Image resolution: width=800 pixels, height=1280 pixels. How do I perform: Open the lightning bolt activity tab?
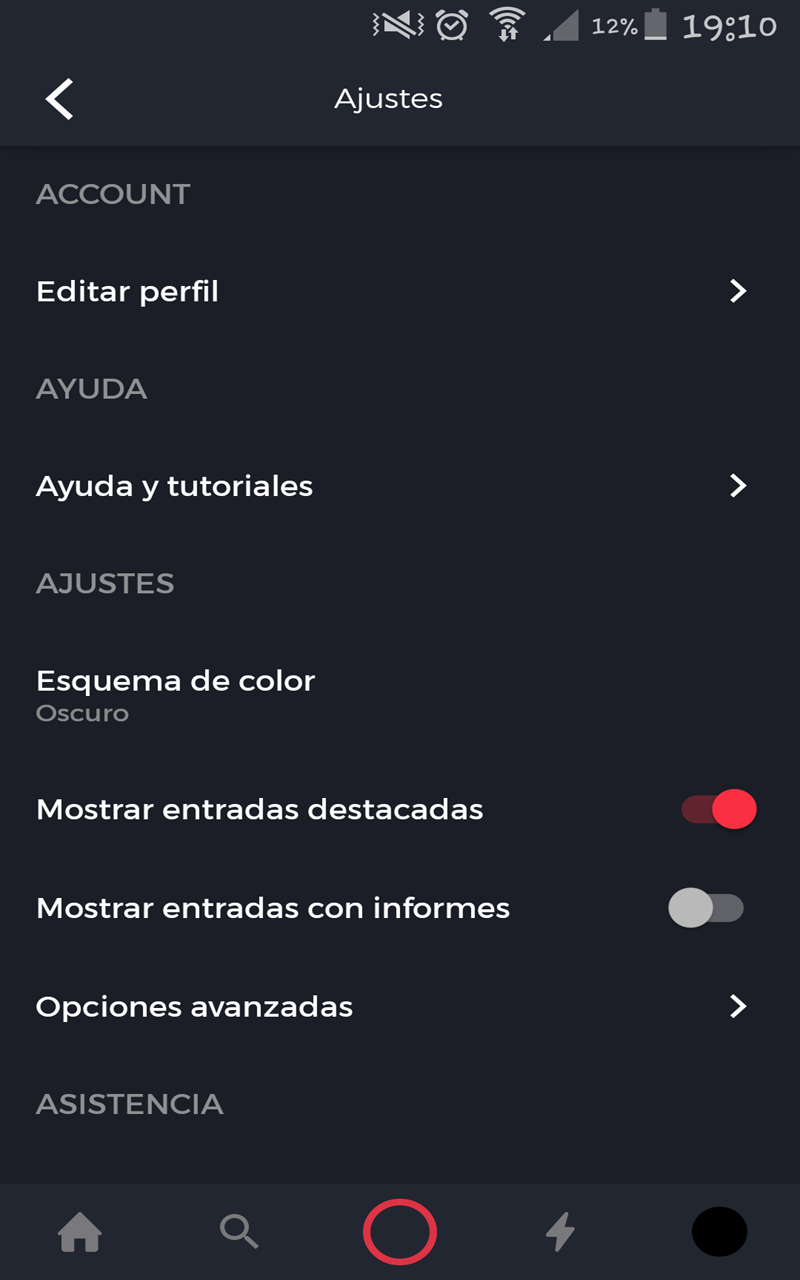560,1232
